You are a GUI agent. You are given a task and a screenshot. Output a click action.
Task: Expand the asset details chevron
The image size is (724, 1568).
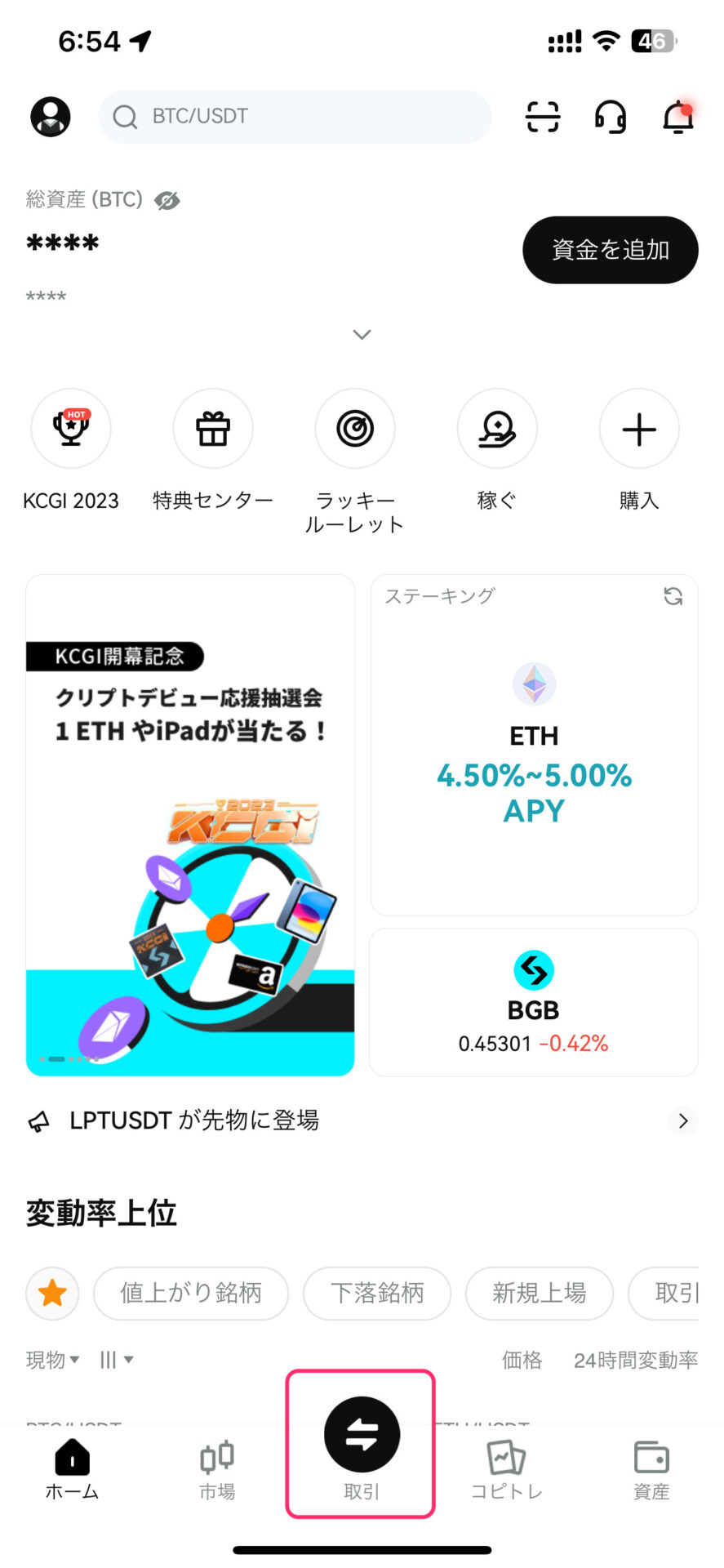click(x=362, y=334)
